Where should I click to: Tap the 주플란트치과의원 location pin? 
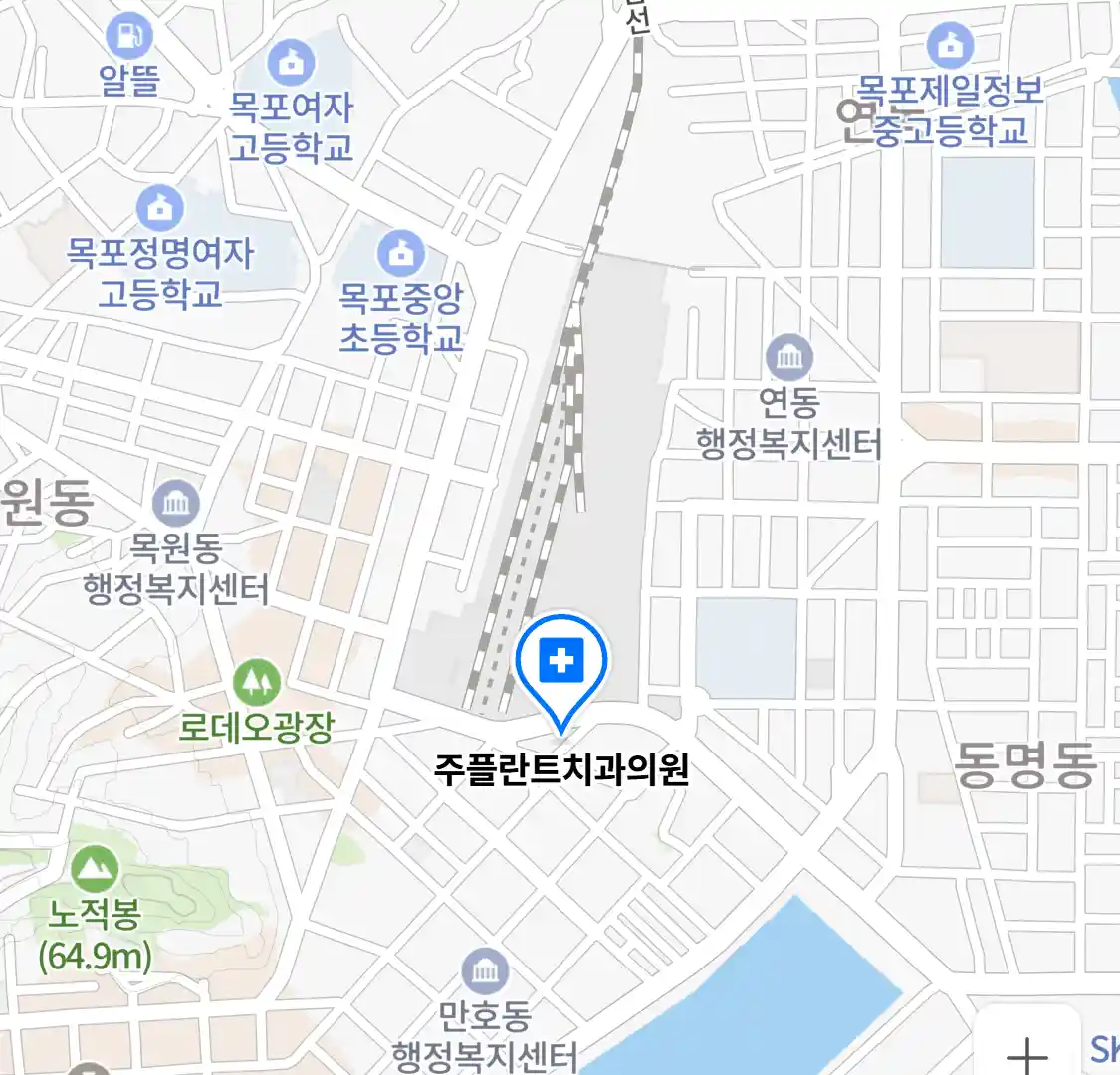pos(561,663)
